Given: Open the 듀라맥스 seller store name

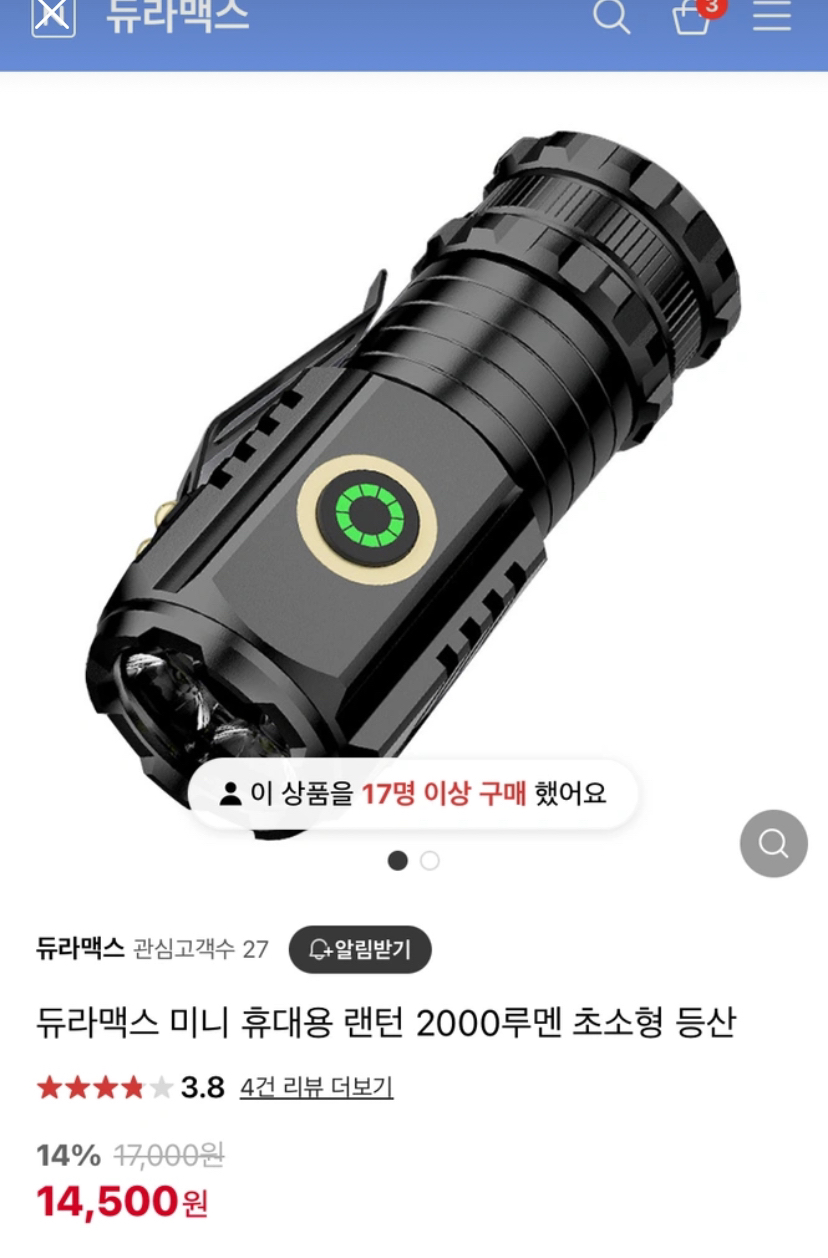Looking at the screenshot, I should click(x=80, y=948).
